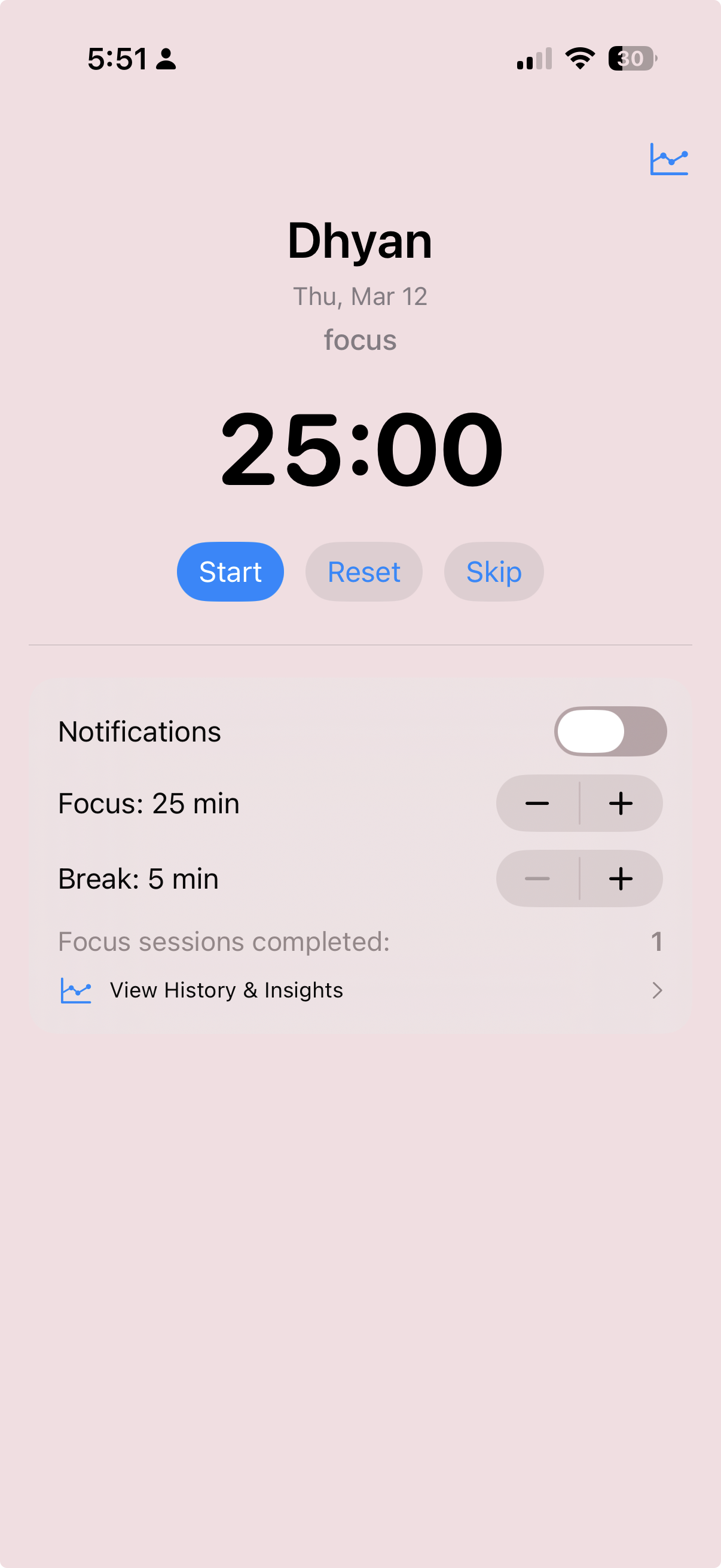
Task: Open View History & Insights
Action: point(359,990)
